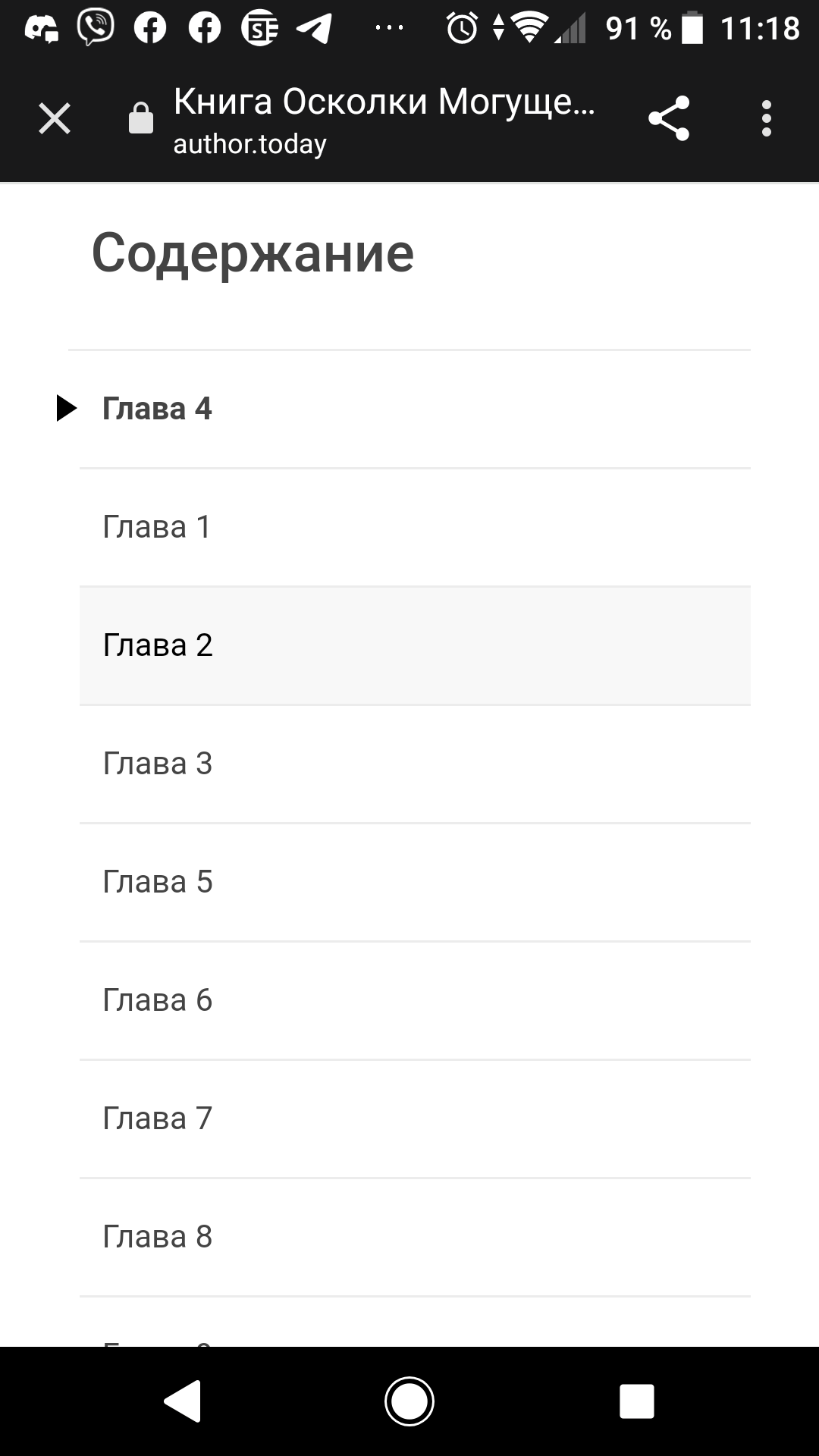This screenshot has width=819, height=1456.
Task: Tap the system back button
Action: 182,1401
